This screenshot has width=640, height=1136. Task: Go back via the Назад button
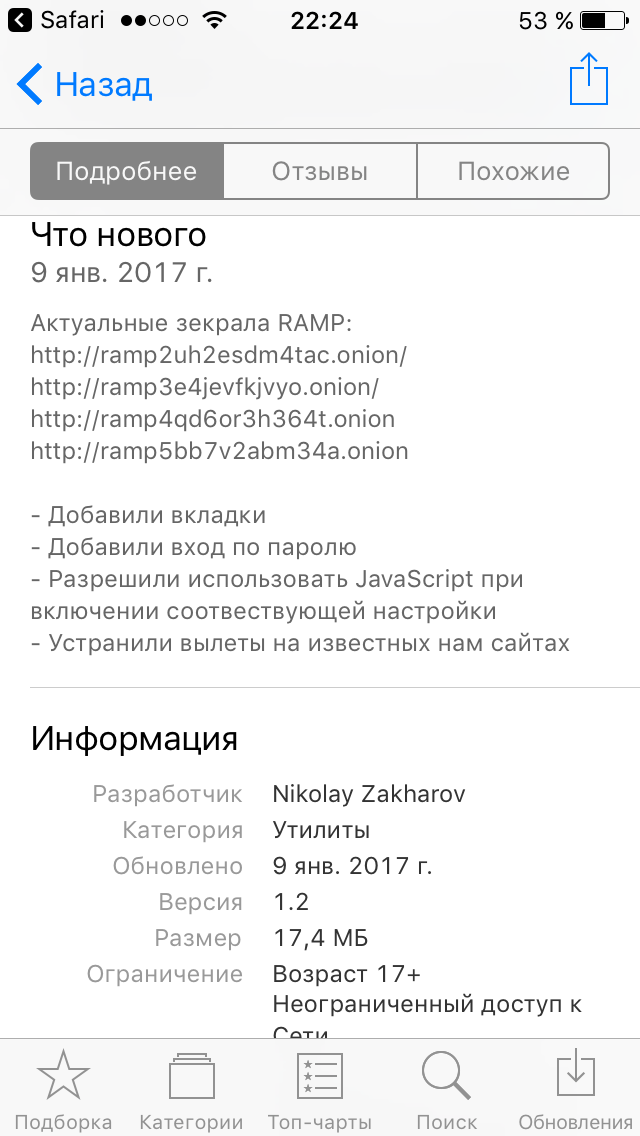[84, 85]
